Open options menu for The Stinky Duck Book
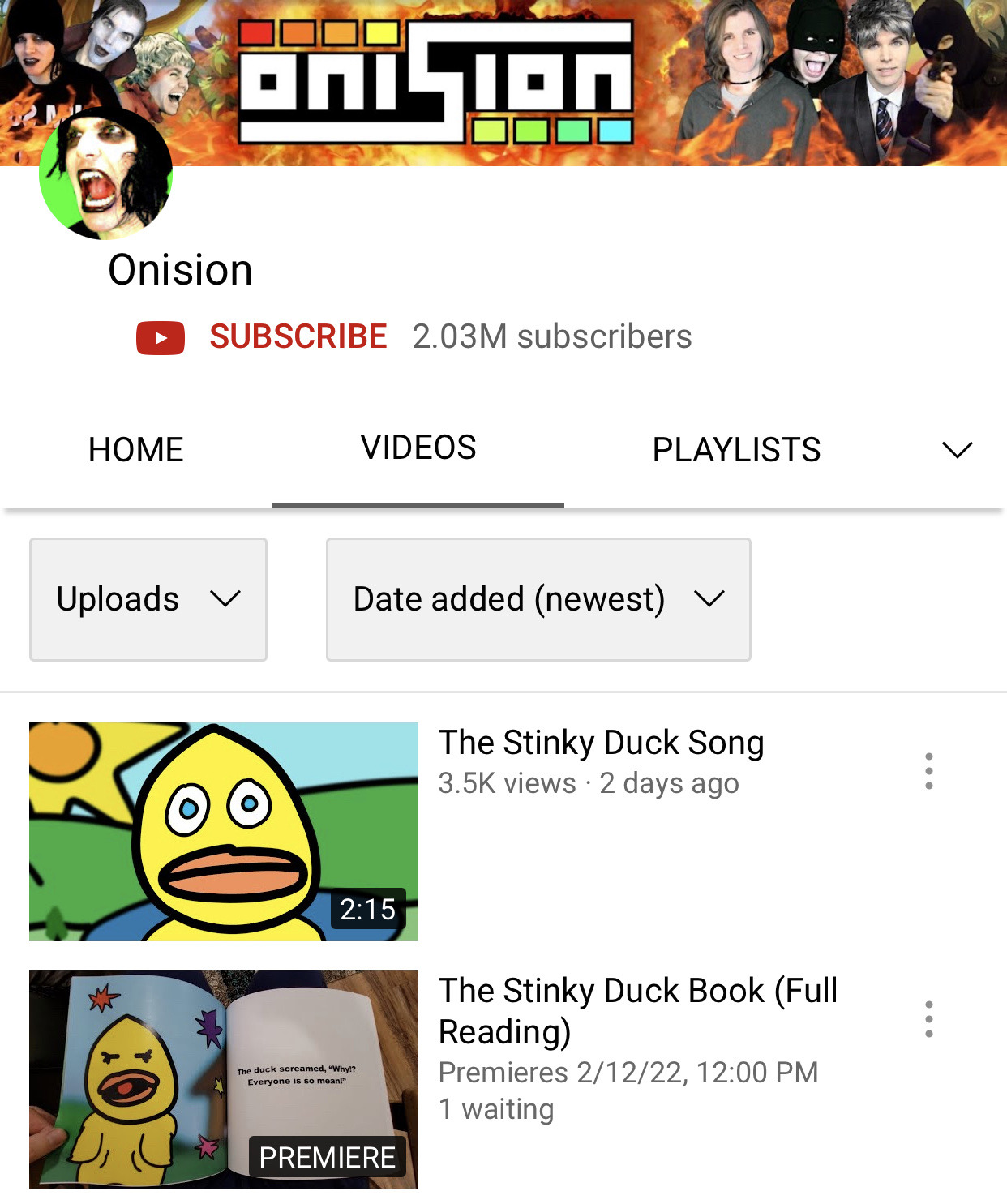1007x1204 pixels. 929,1019
